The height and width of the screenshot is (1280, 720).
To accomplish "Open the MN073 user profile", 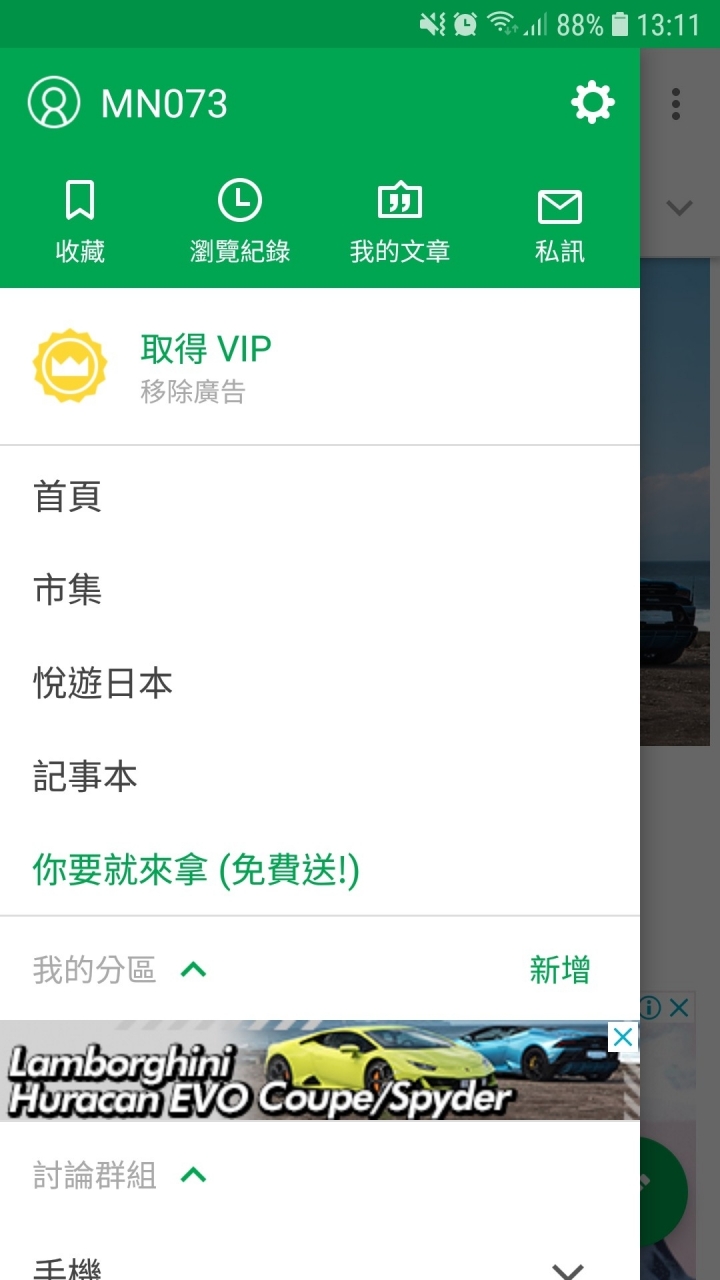I will pos(128,103).
